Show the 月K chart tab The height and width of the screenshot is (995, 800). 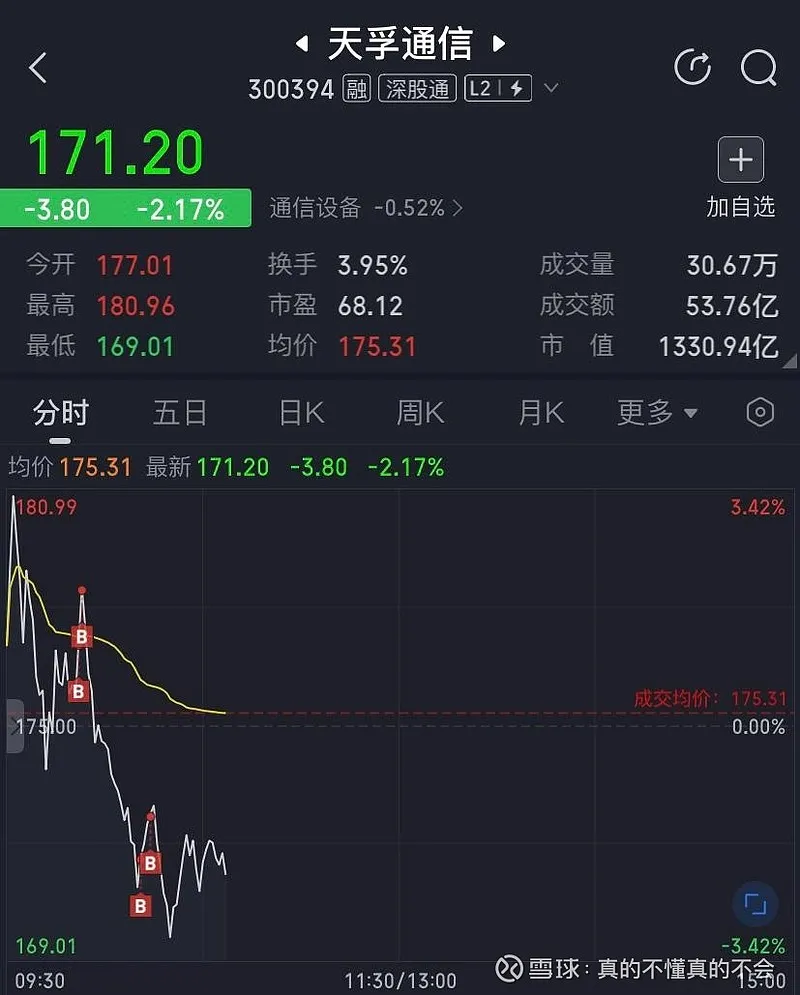(x=541, y=412)
